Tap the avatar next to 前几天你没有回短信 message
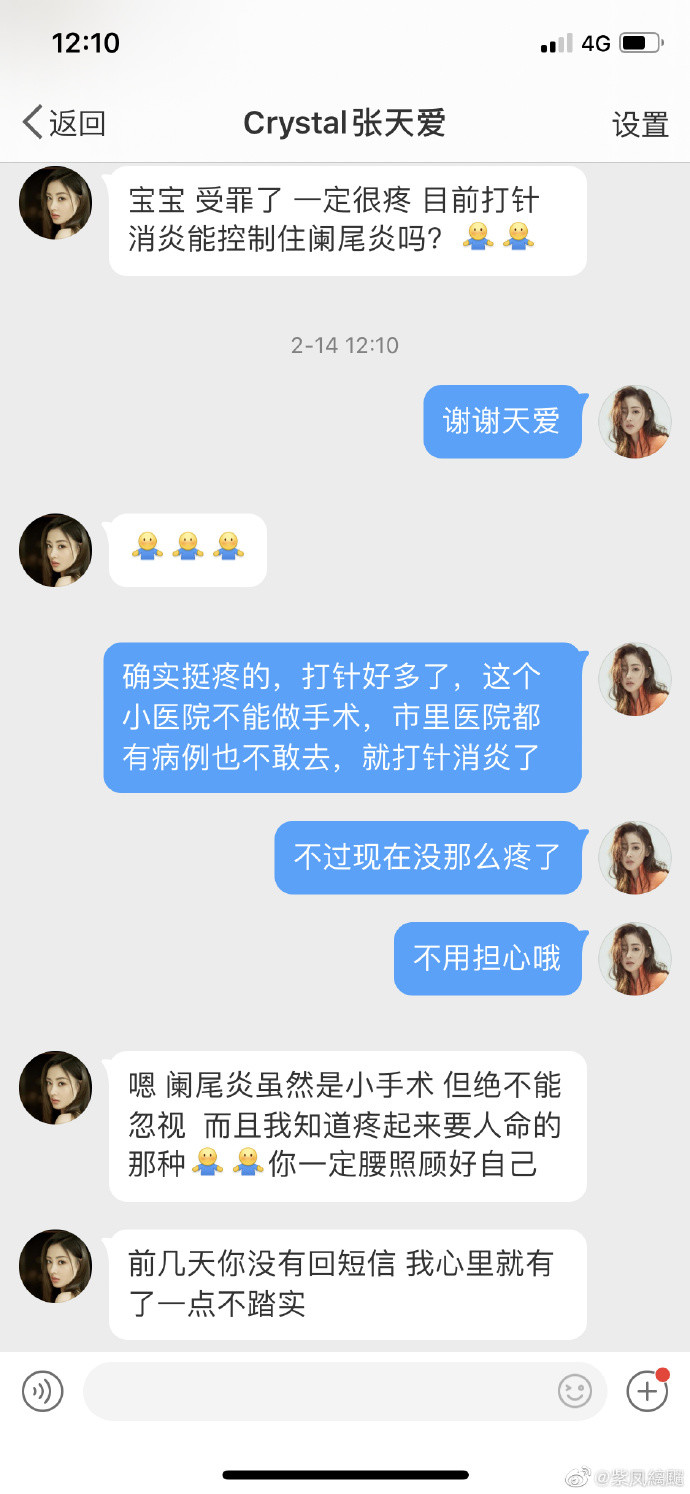Viewport: 690px width, 1494px height. [x=56, y=1266]
